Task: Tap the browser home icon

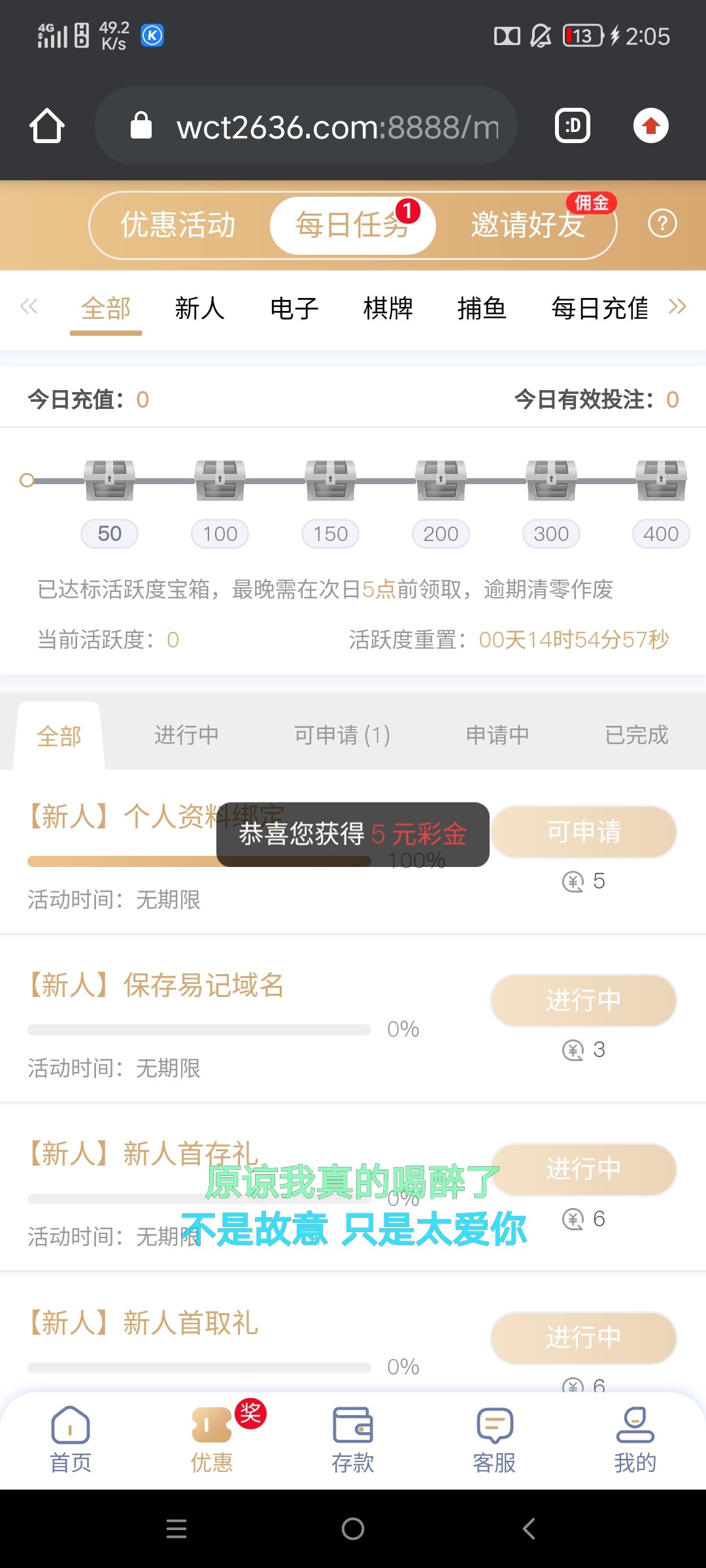Action: tap(46, 125)
